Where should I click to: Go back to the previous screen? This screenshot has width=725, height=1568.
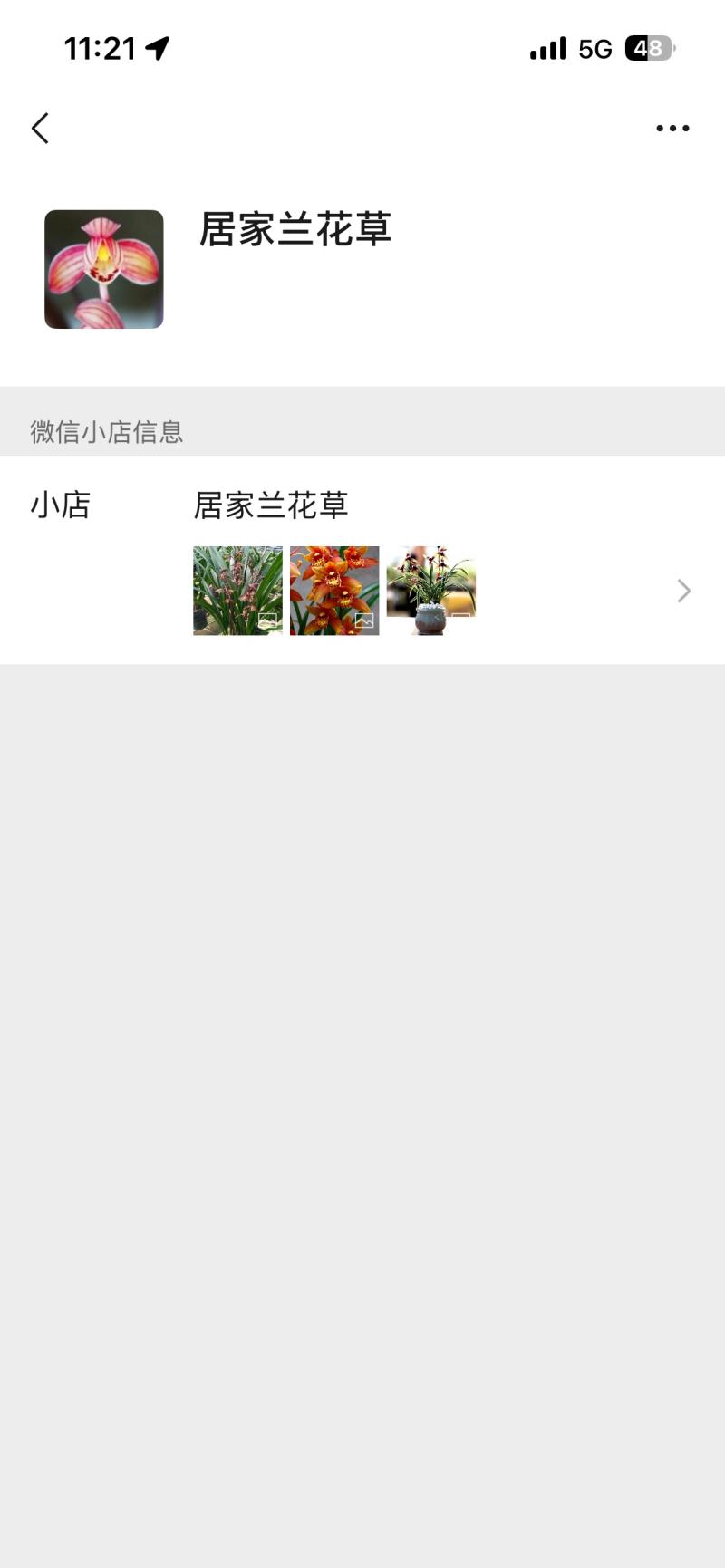[40, 129]
